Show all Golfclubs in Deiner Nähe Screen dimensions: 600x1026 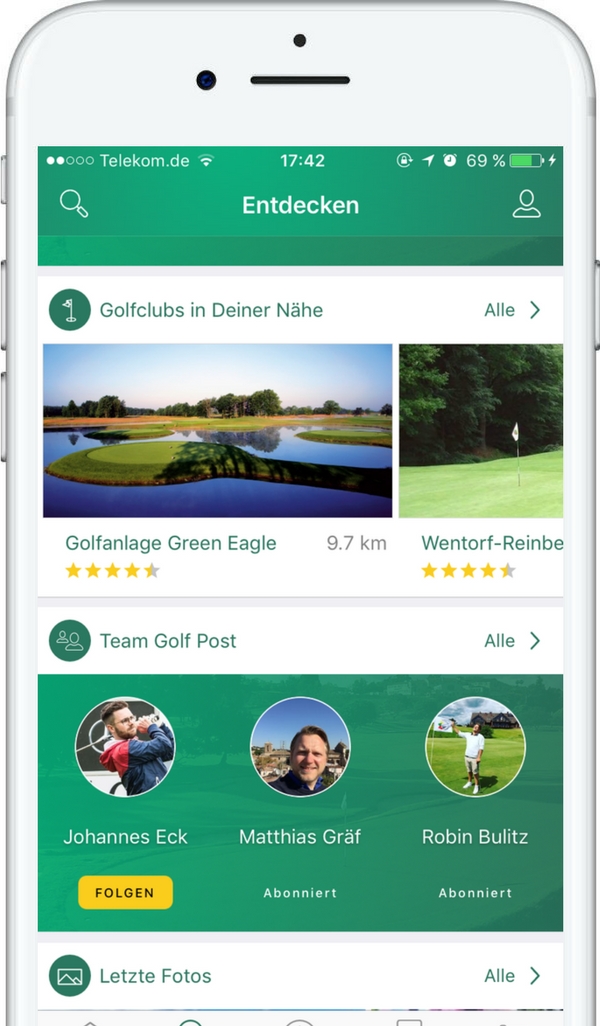pyautogui.click(x=512, y=310)
